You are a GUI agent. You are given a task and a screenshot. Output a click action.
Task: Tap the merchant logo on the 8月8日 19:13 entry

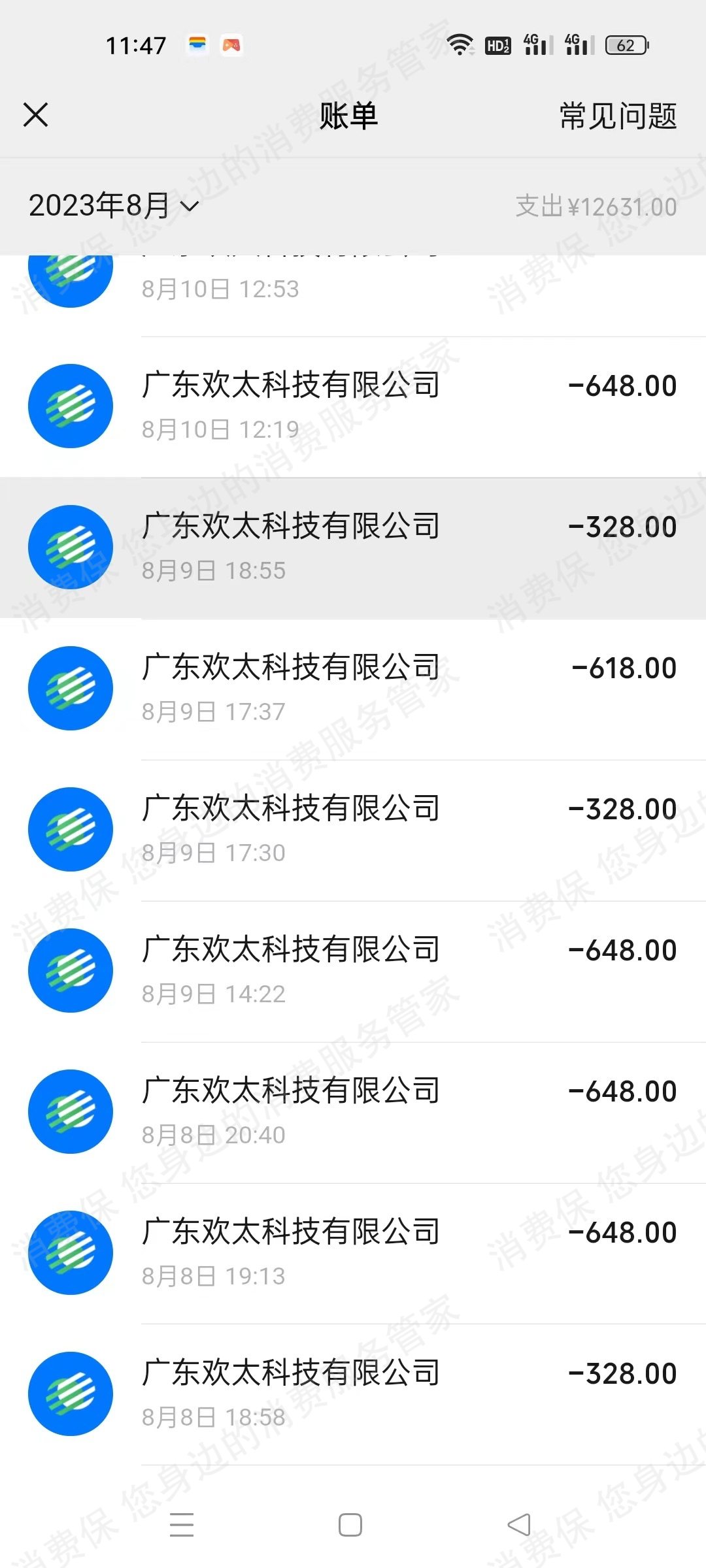pos(71,1252)
